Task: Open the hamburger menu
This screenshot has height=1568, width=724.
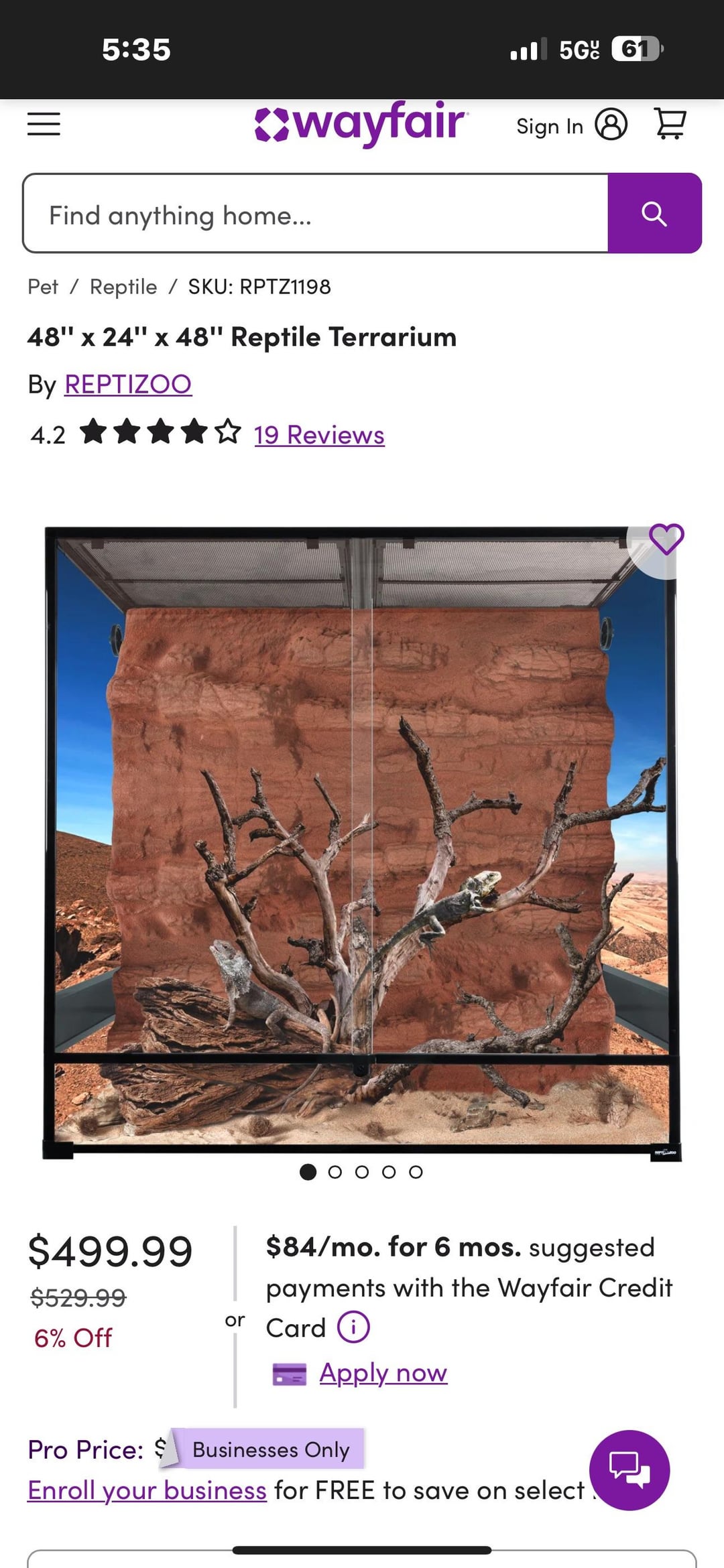Action: pos(44,124)
